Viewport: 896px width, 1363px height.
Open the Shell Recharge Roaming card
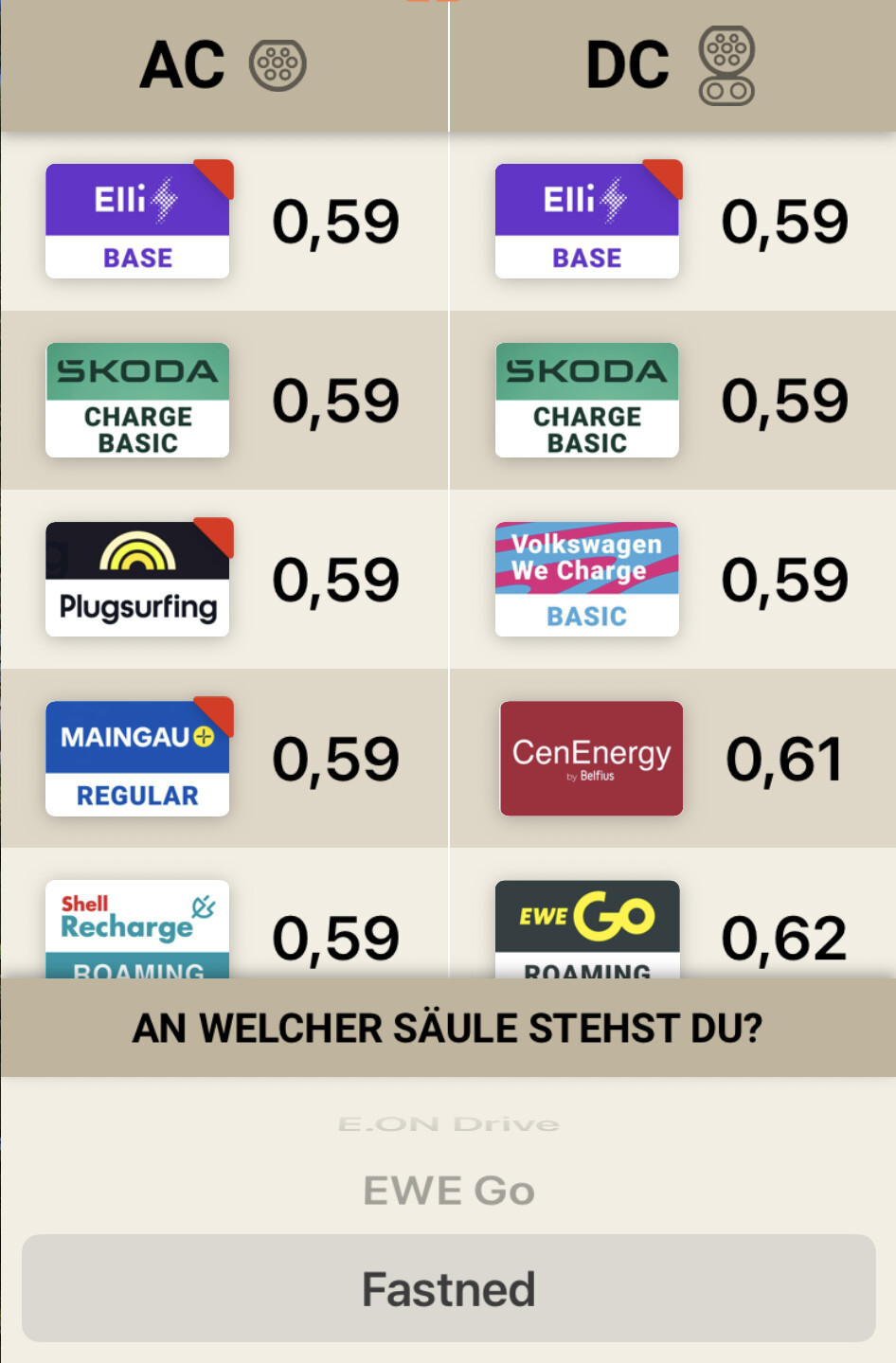pos(137,929)
